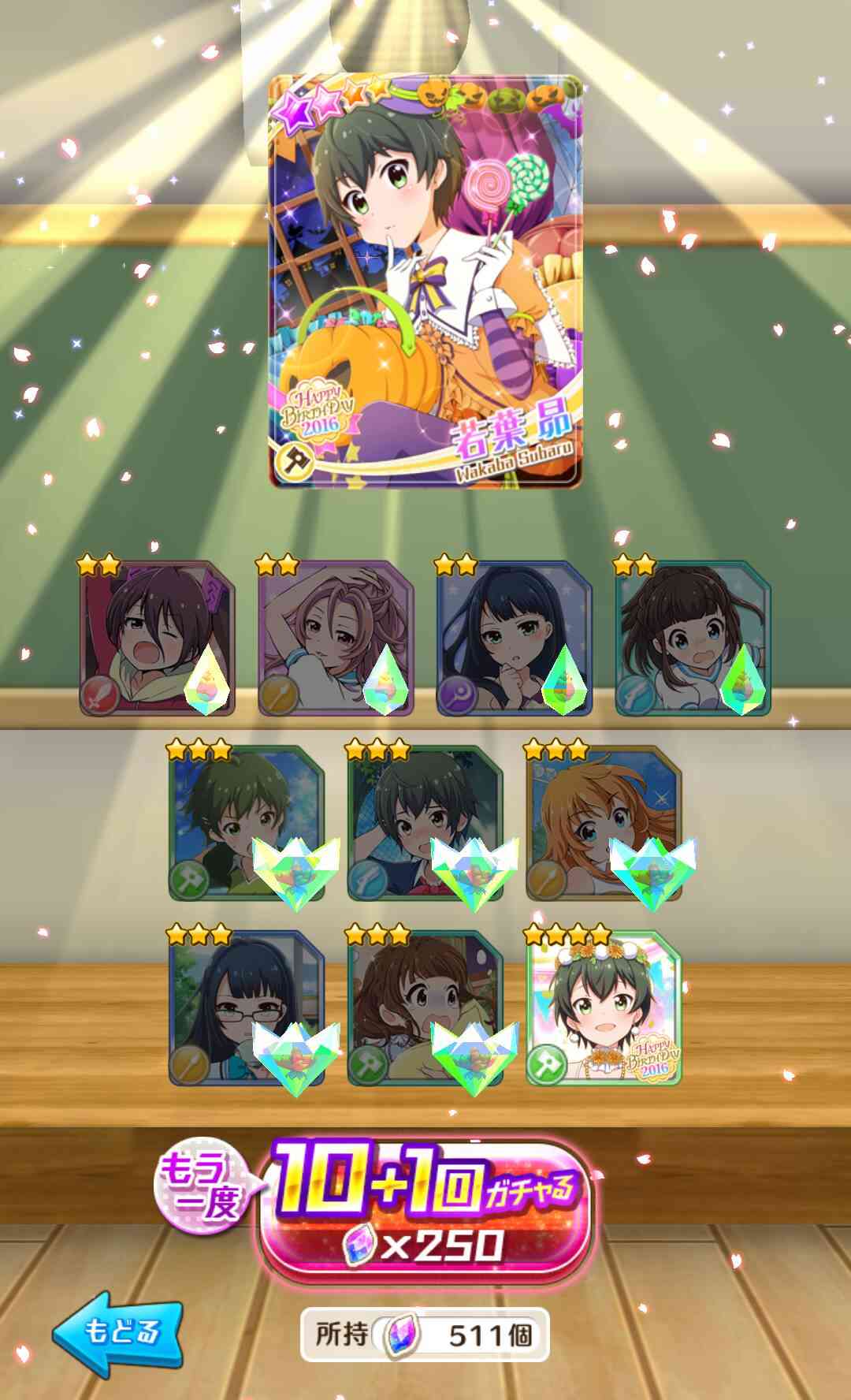View the three-star glasses girl card
This screenshot has width=851, height=1400.
tap(247, 1009)
